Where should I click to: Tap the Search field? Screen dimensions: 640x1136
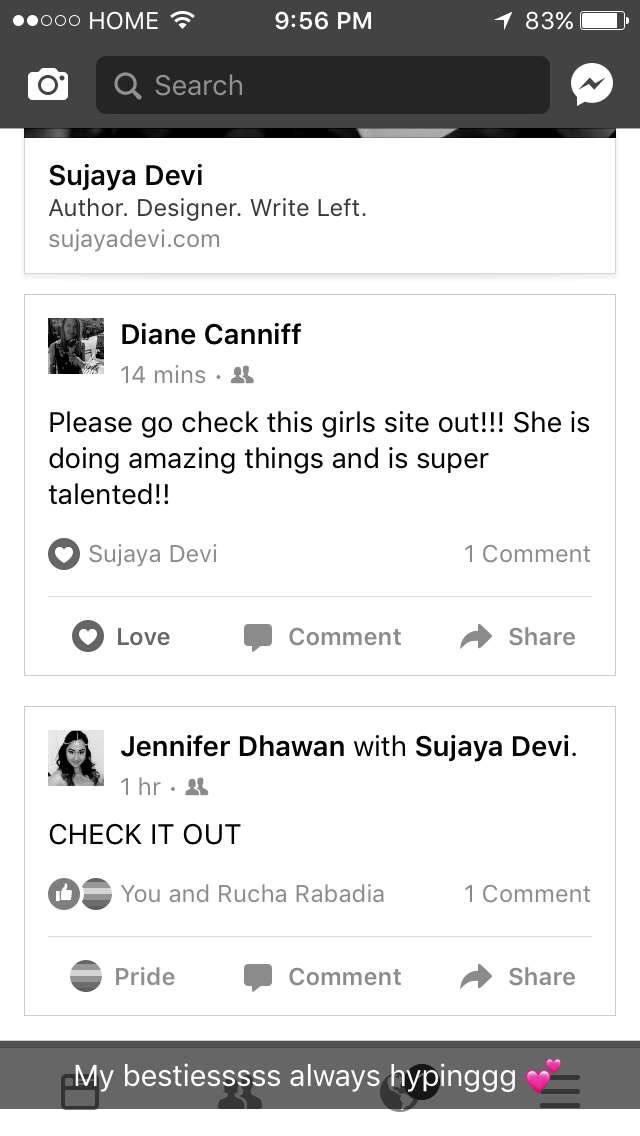(x=322, y=86)
